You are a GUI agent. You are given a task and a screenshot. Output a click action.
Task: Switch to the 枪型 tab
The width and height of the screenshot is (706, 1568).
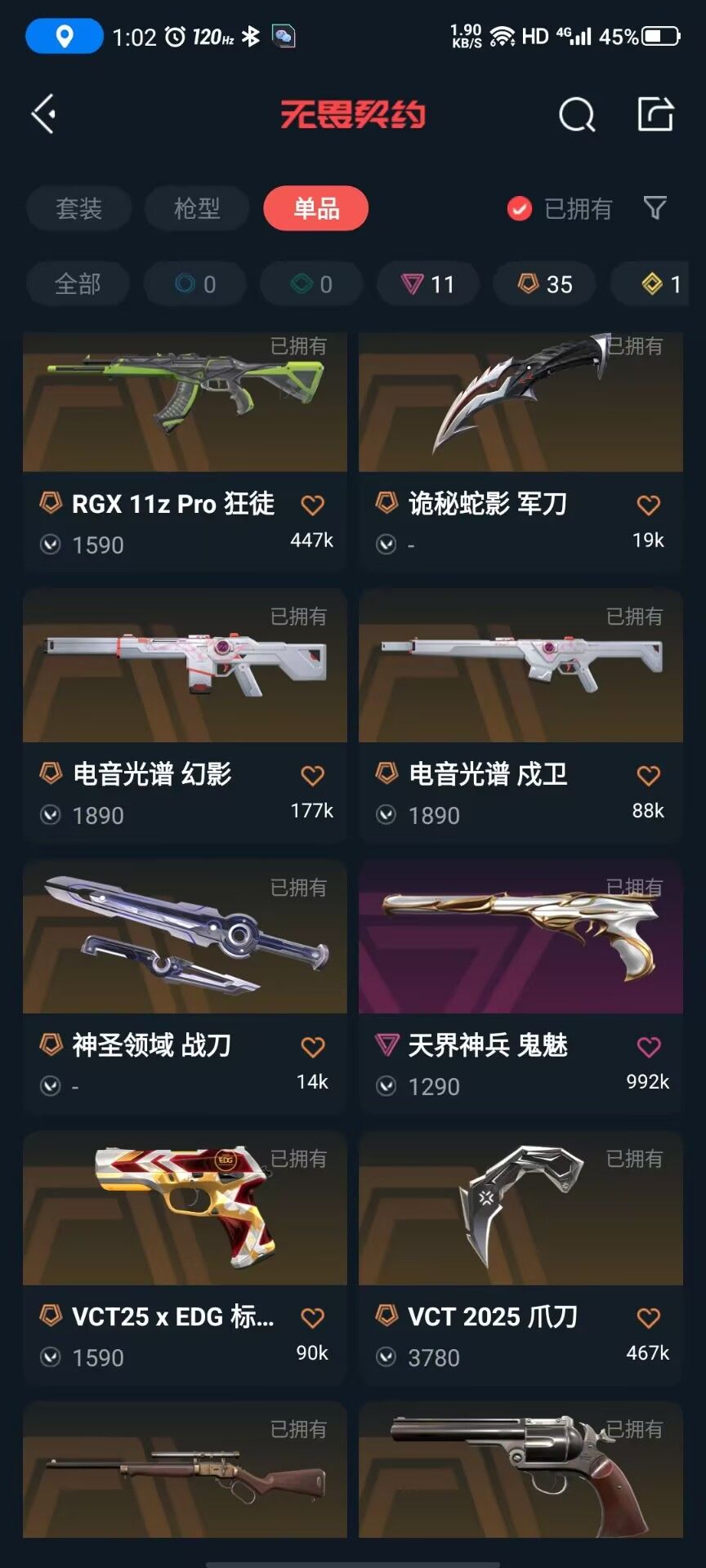[197, 208]
